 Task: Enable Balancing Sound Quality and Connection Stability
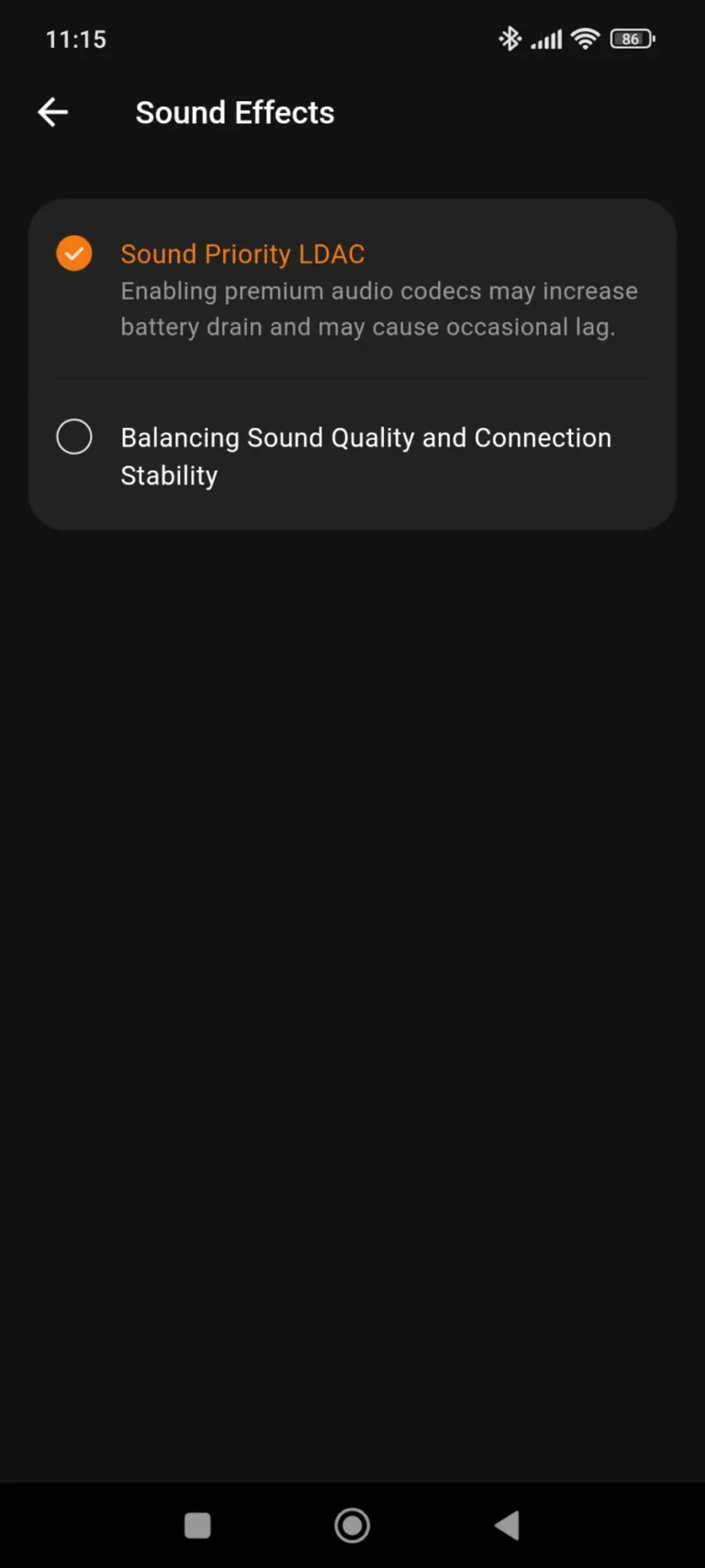pyautogui.click(x=365, y=456)
